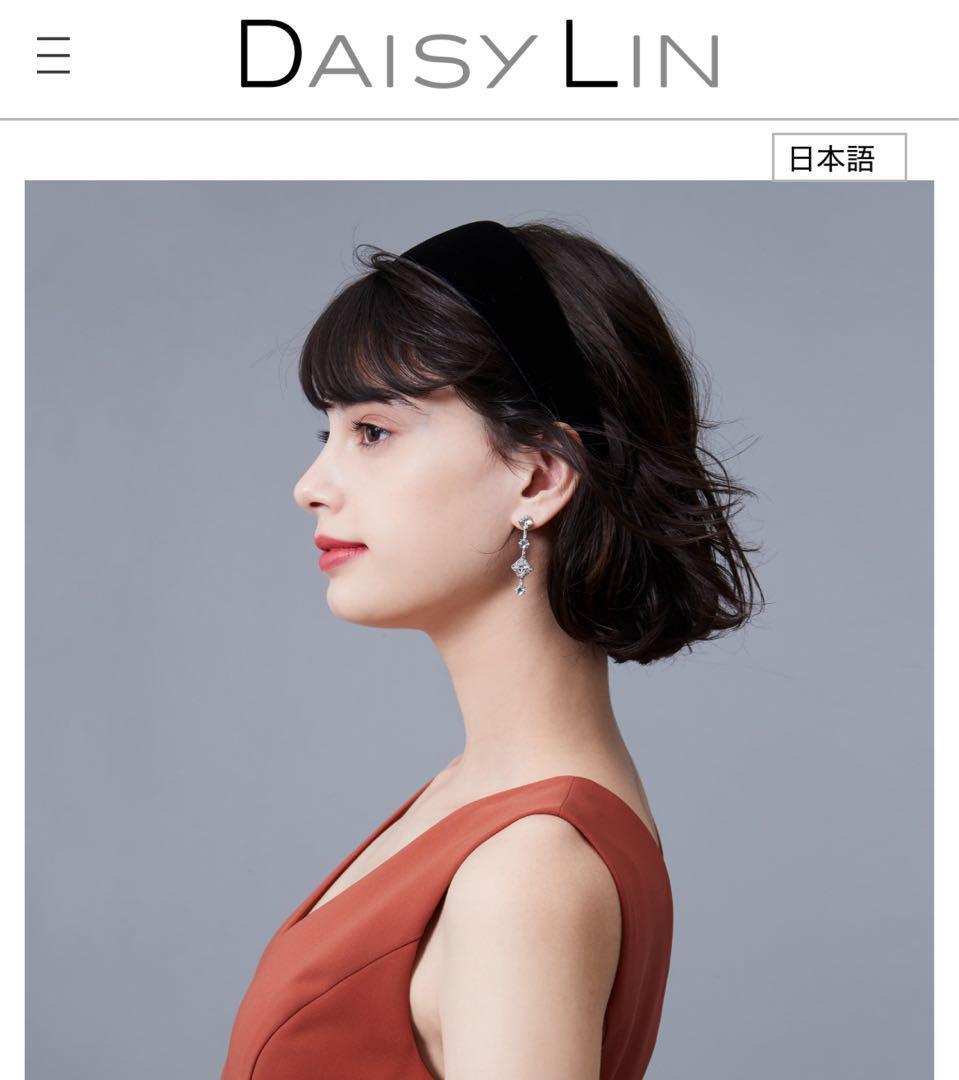Tap the 日本語 language button
959x1080 pixels.
(838, 158)
